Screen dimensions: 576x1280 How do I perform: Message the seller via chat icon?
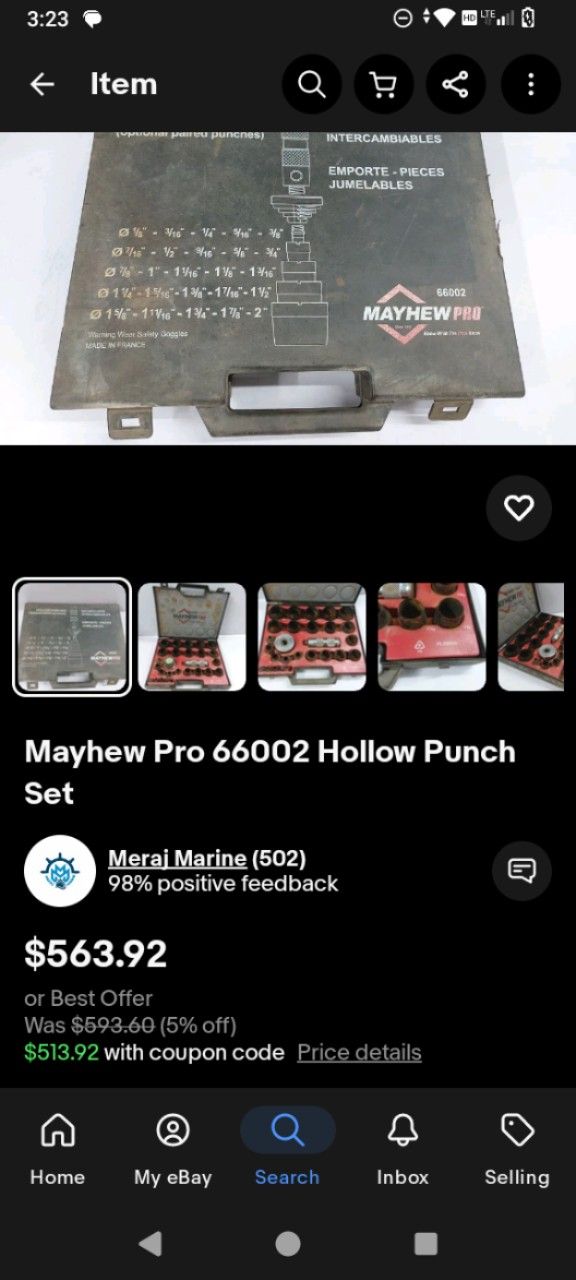click(x=522, y=870)
